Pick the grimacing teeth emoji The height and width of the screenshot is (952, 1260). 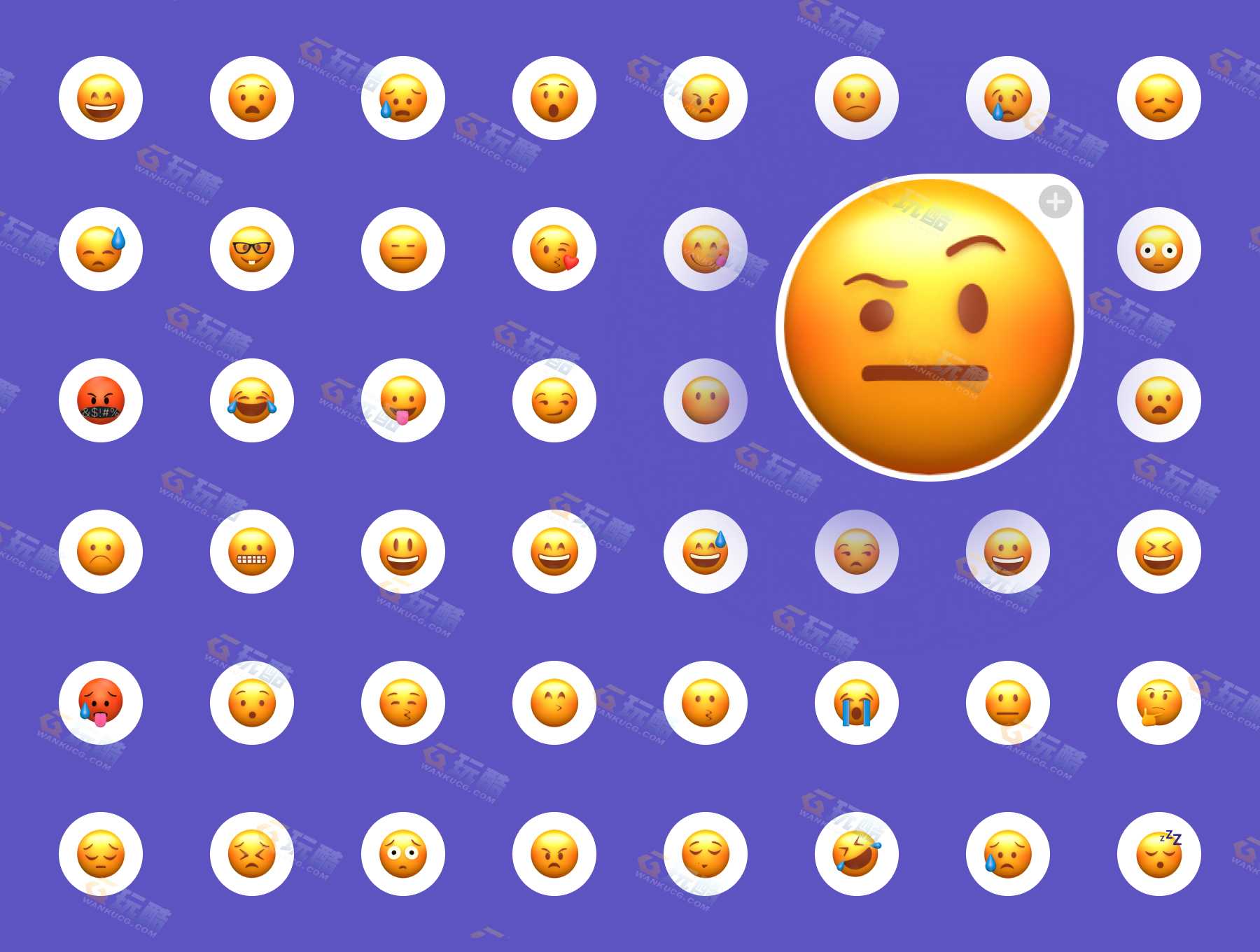(252, 552)
